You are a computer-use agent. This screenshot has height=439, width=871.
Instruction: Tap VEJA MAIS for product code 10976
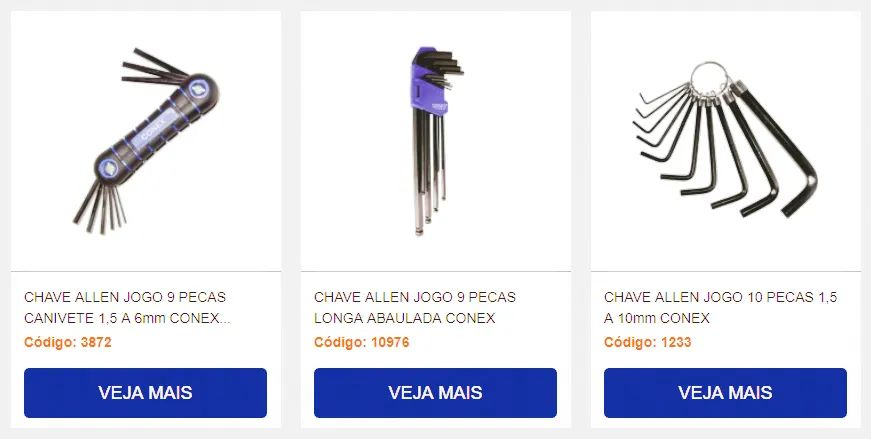point(435,392)
